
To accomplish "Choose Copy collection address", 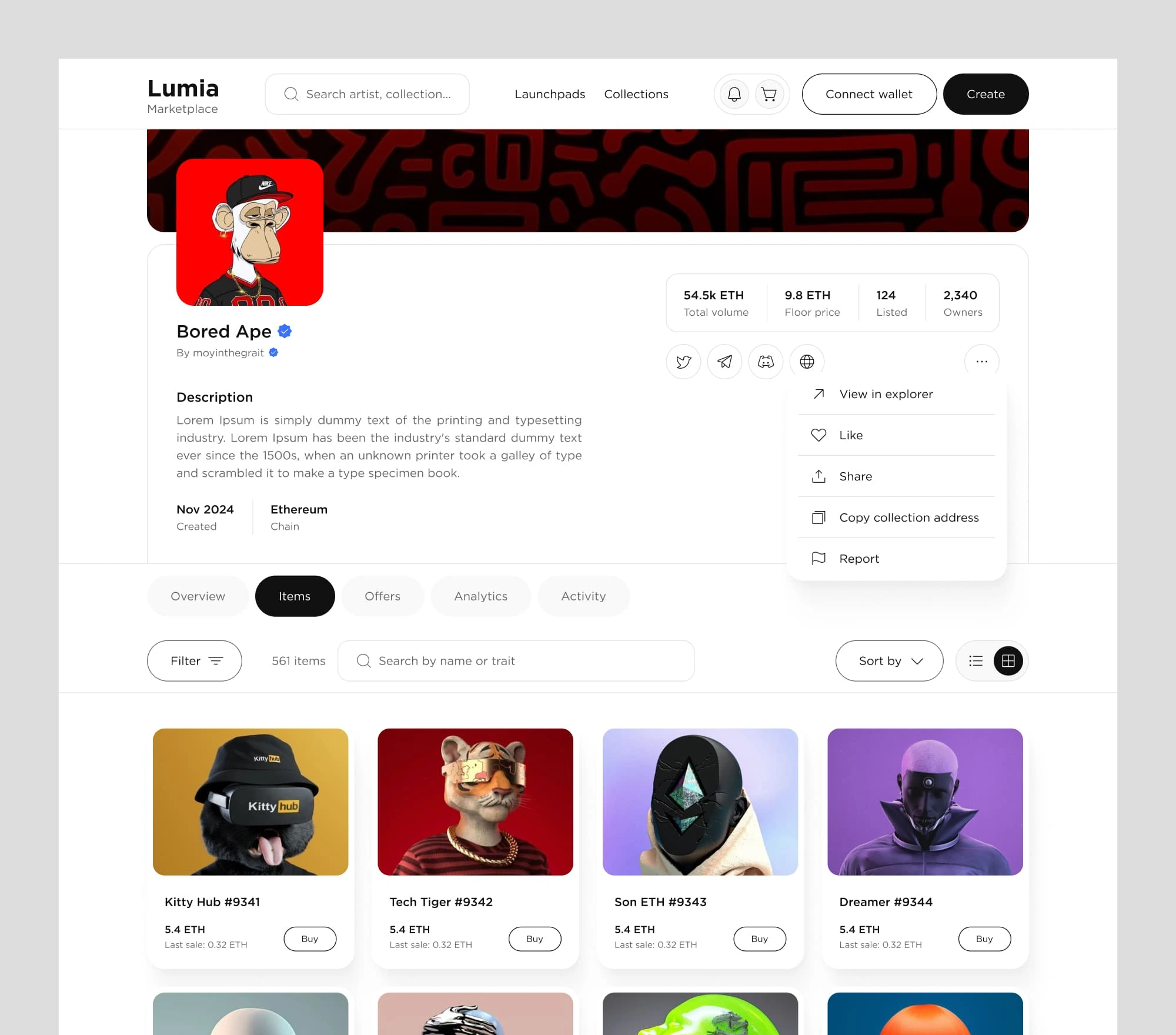I will tap(908, 517).
